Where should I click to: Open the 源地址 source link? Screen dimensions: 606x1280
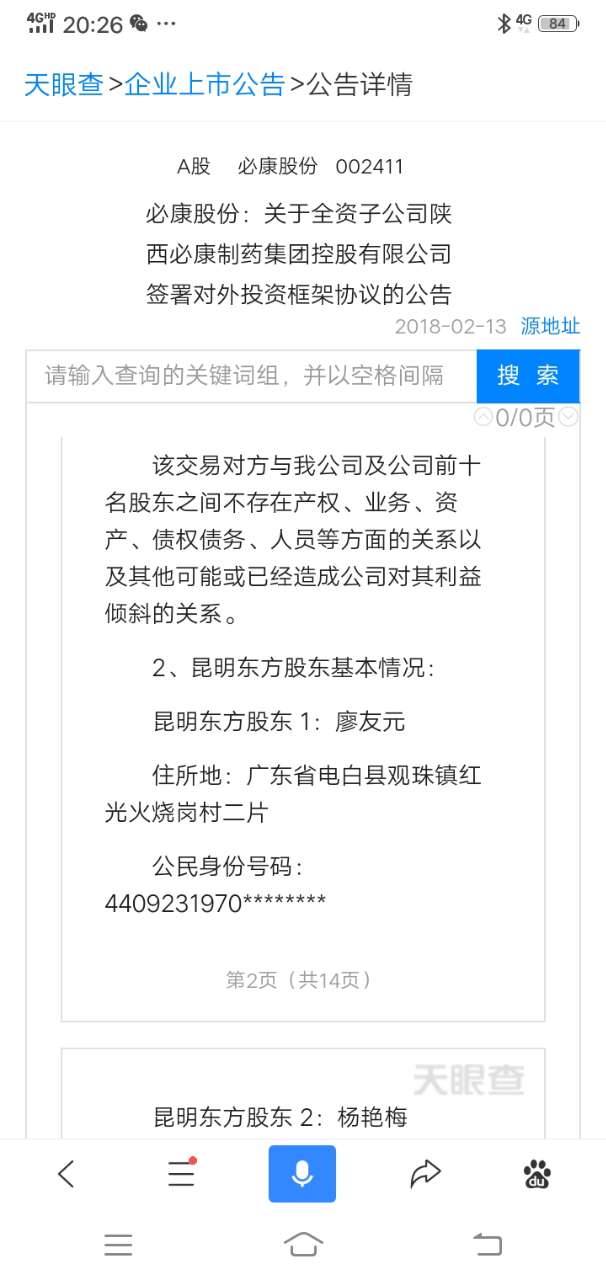pos(549,326)
